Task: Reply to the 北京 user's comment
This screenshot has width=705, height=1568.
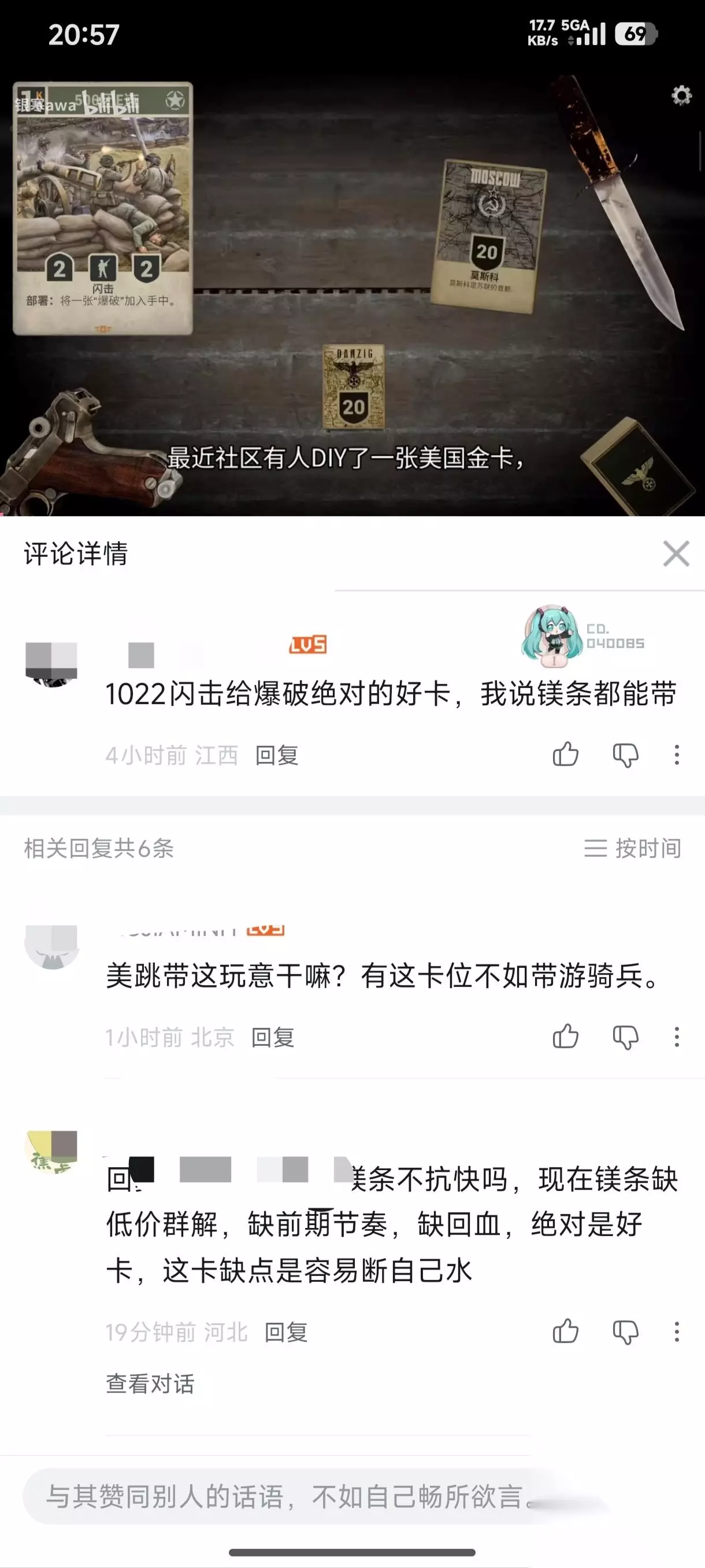Action: point(273,1038)
